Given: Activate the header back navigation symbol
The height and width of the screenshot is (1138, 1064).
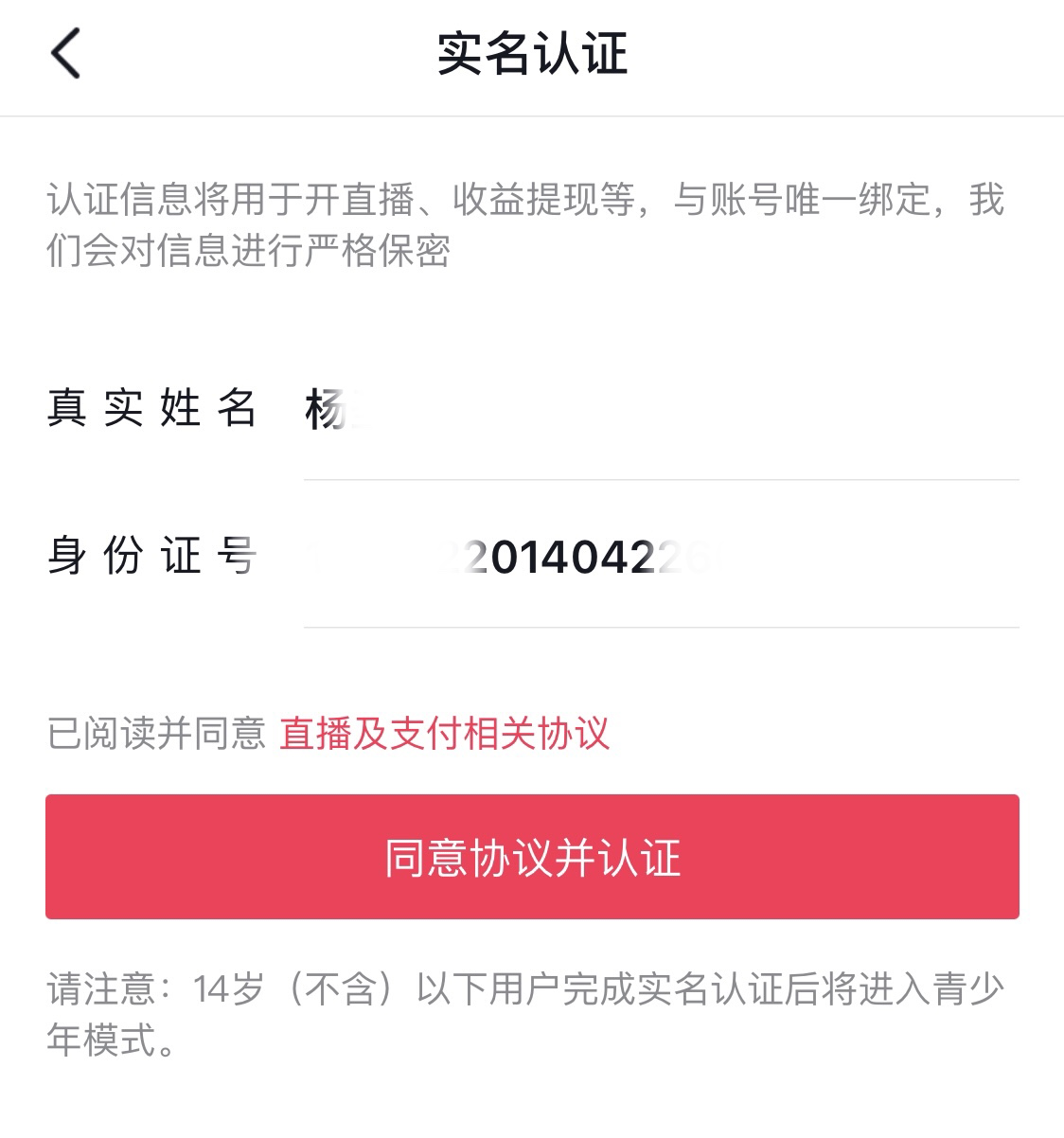Looking at the screenshot, I should click(64, 54).
